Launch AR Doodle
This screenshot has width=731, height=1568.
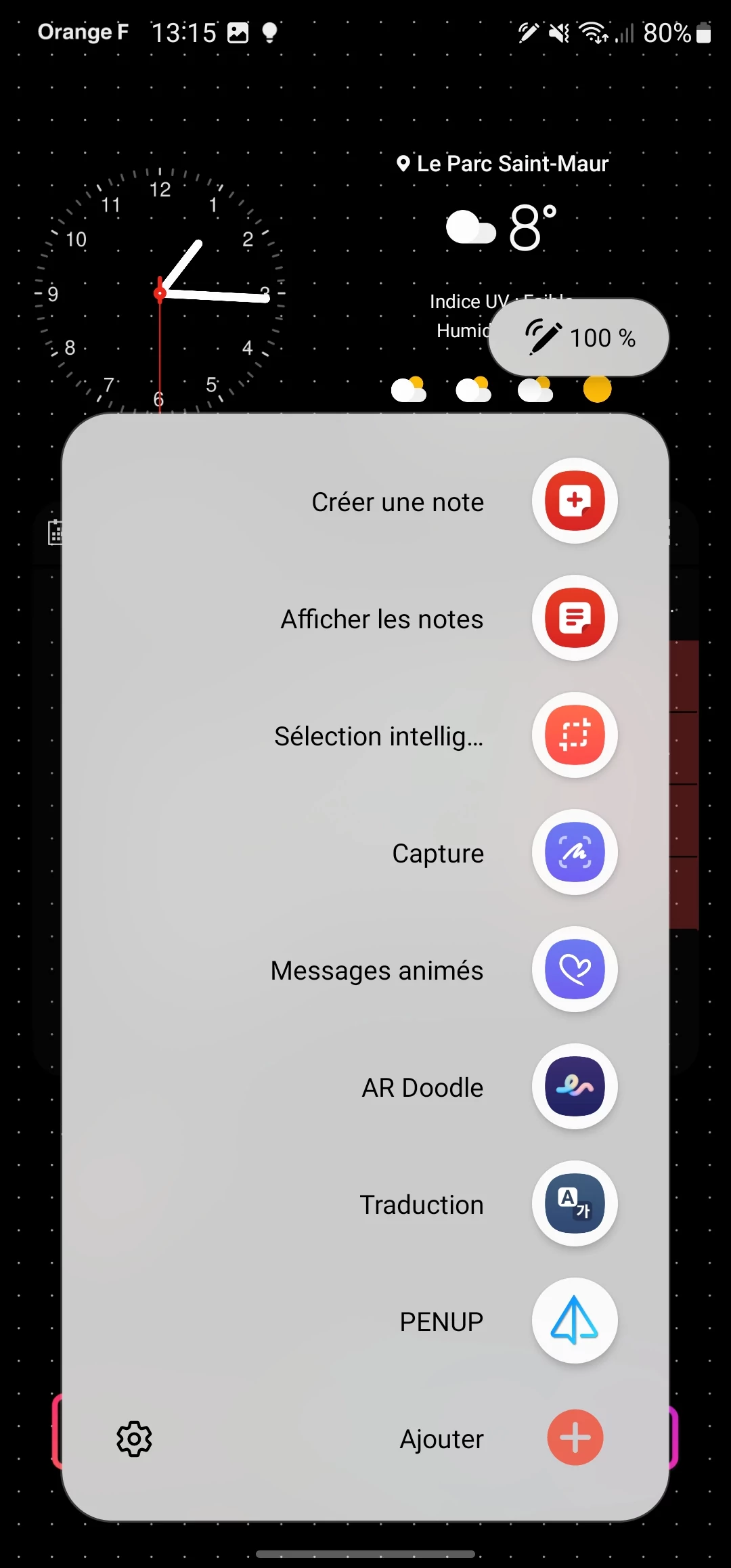tap(575, 1087)
